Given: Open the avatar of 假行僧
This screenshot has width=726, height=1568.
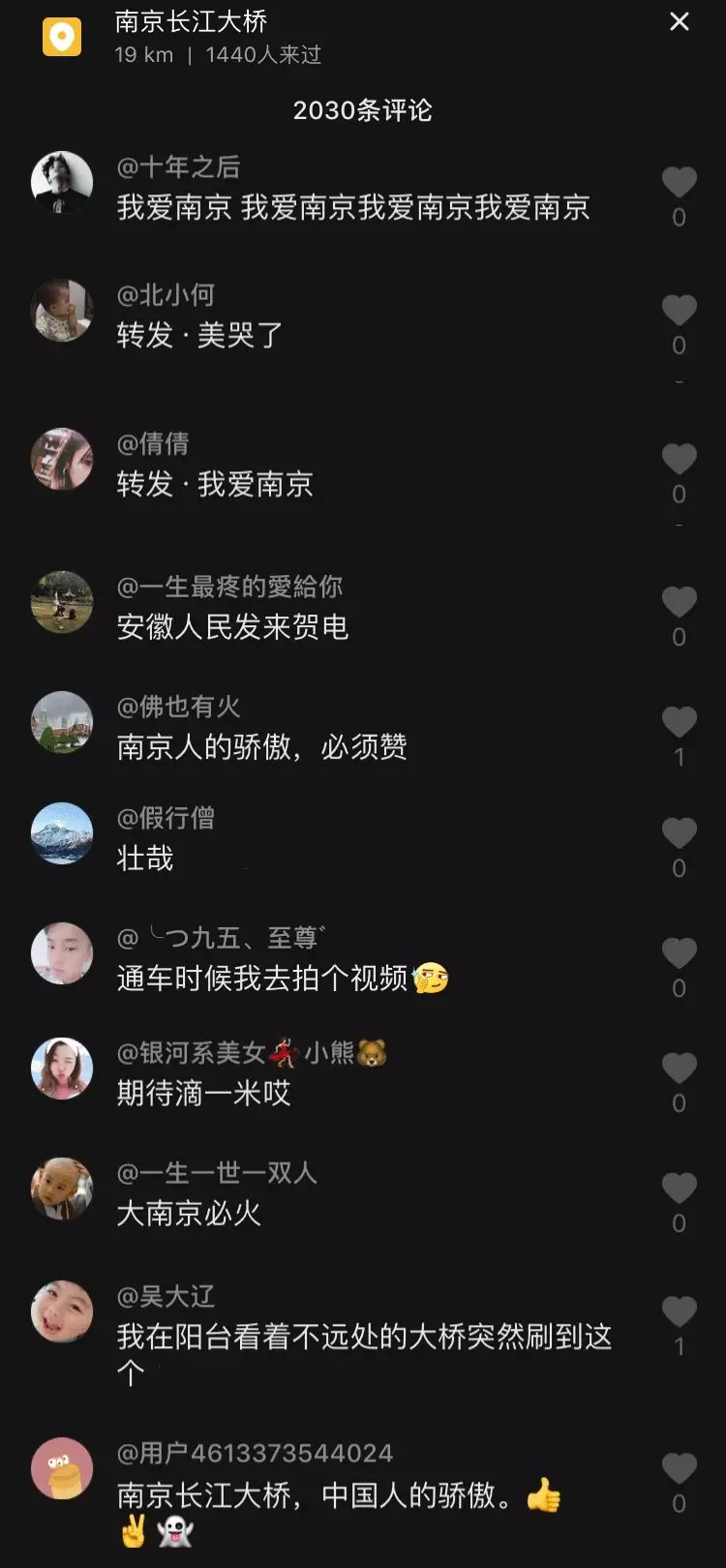Looking at the screenshot, I should pyautogui.click(x=62, y=833).
